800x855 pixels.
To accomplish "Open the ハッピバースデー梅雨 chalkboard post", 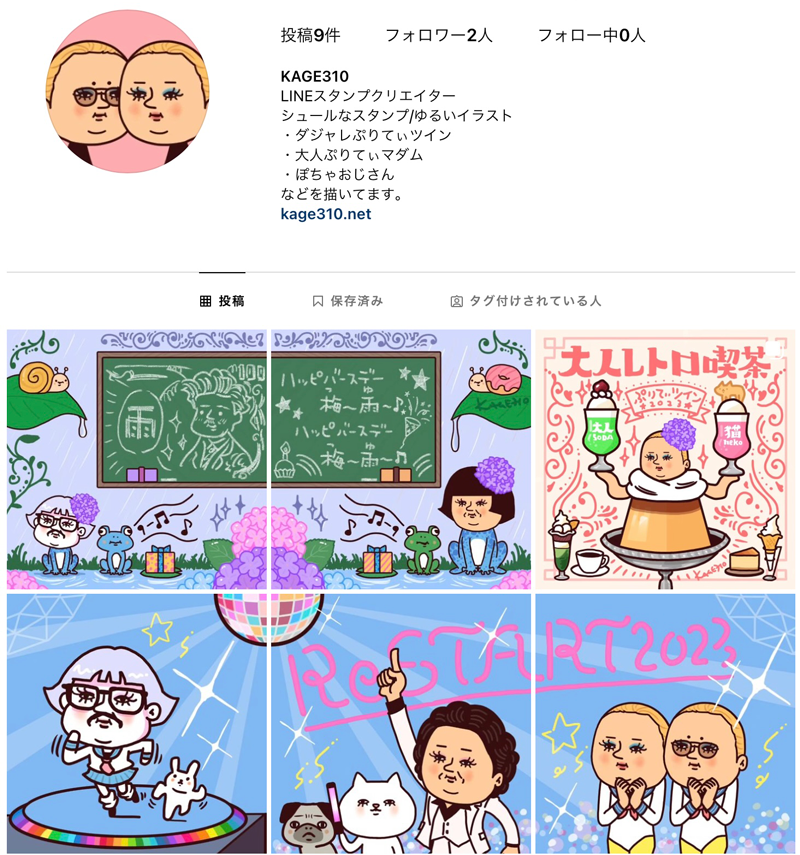I will tap(401, 459).
